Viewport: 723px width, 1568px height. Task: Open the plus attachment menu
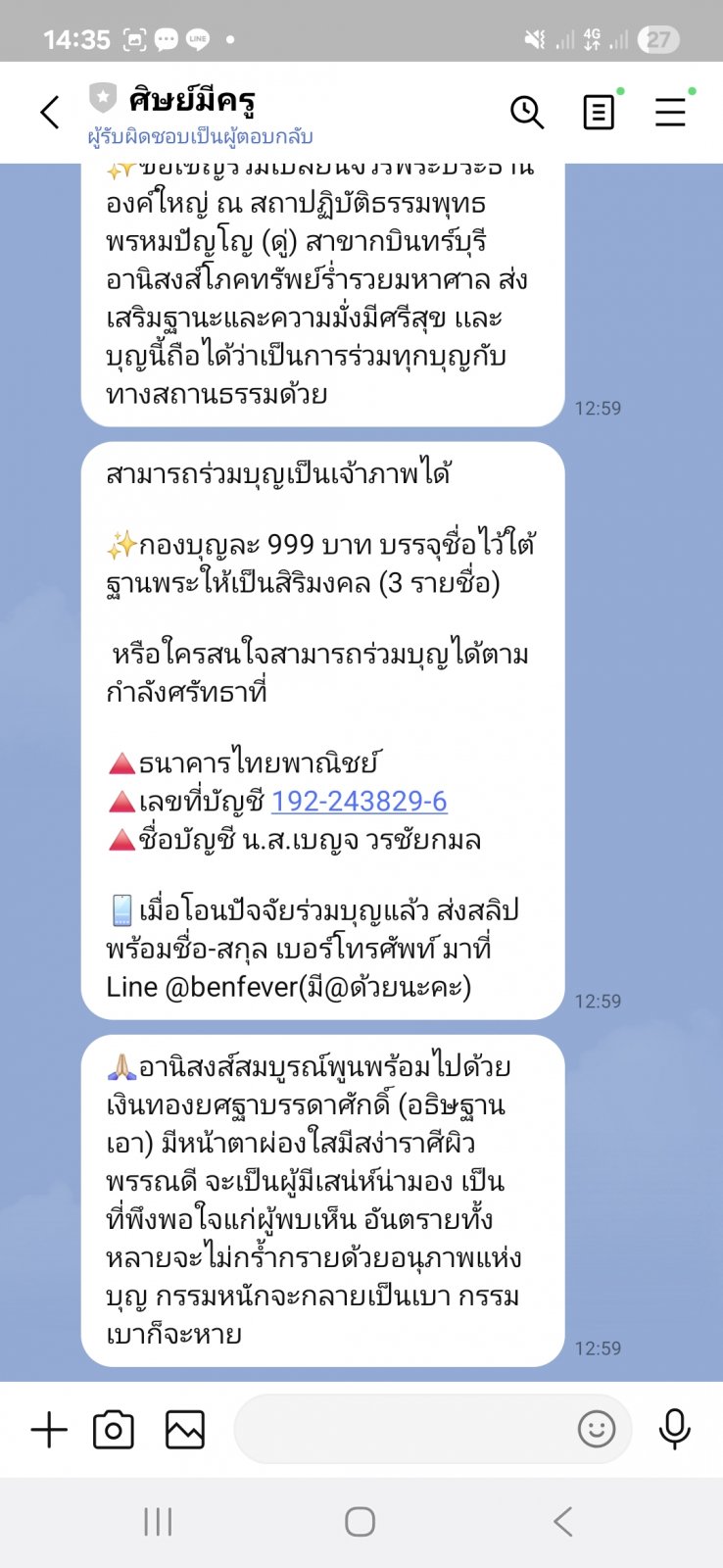tap(49, 1430)
